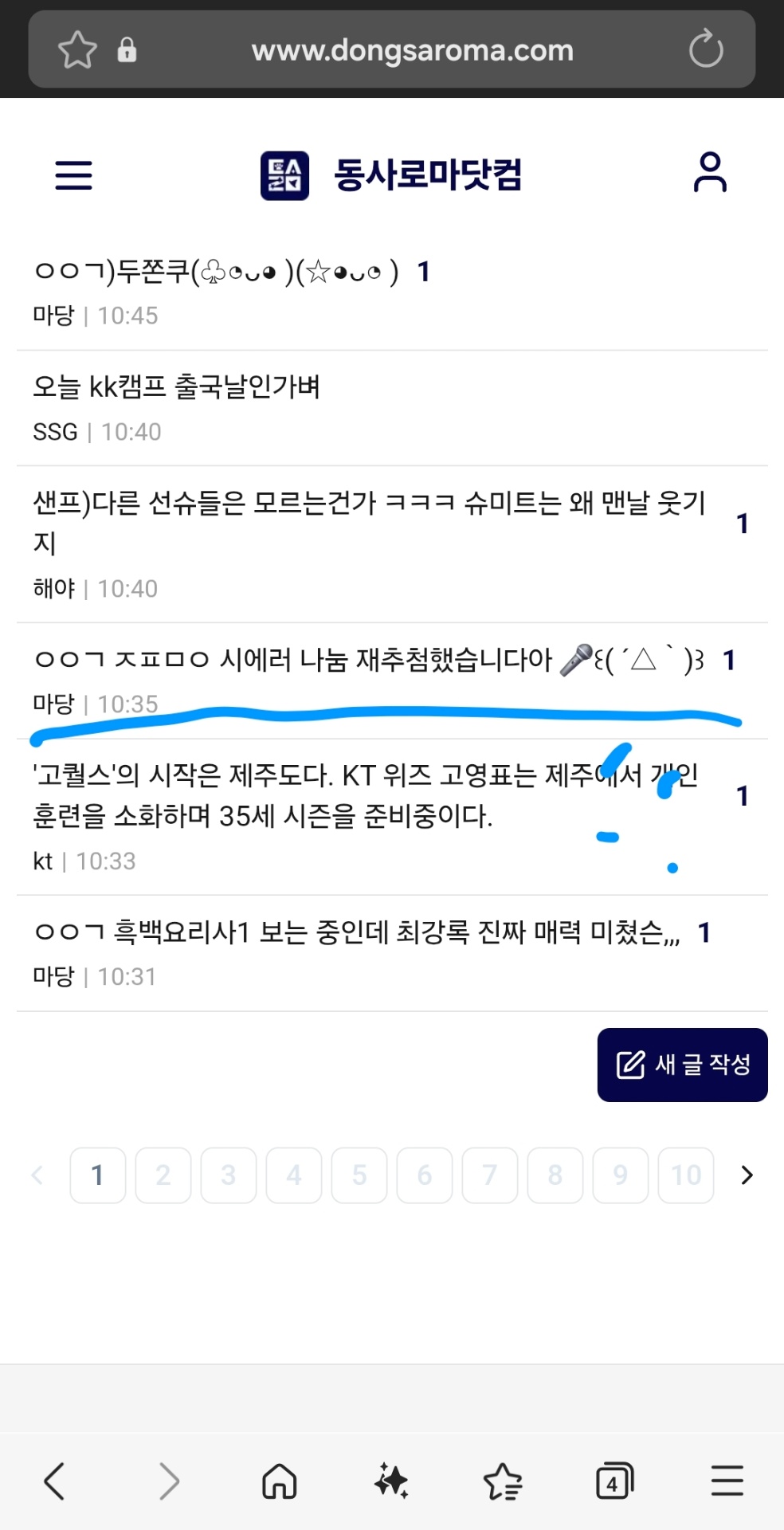This screenshot has width=784, height=1530.
Task: Open the browser tabs switcher showing 4
Action: (614, 1482)
